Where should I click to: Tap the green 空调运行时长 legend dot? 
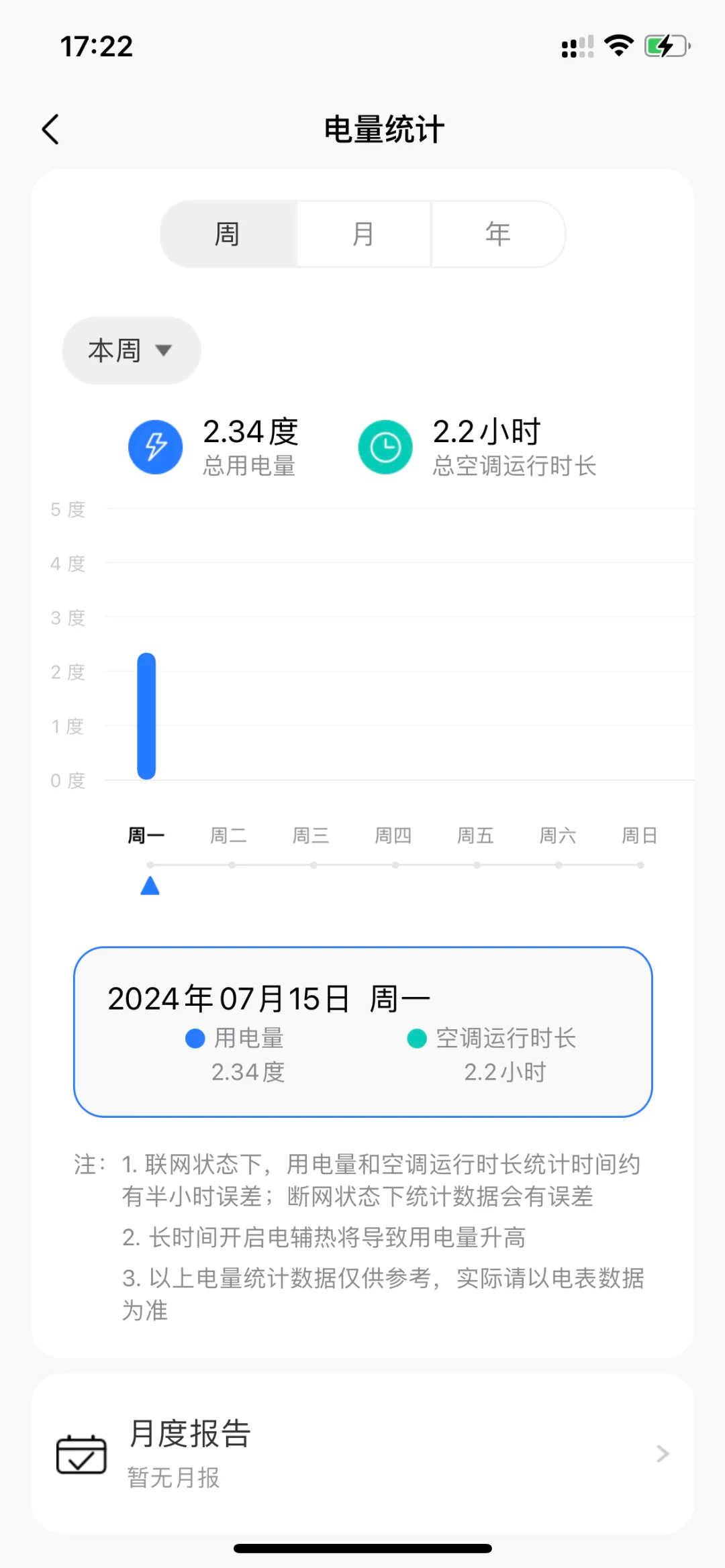[x=418, y=1038]
